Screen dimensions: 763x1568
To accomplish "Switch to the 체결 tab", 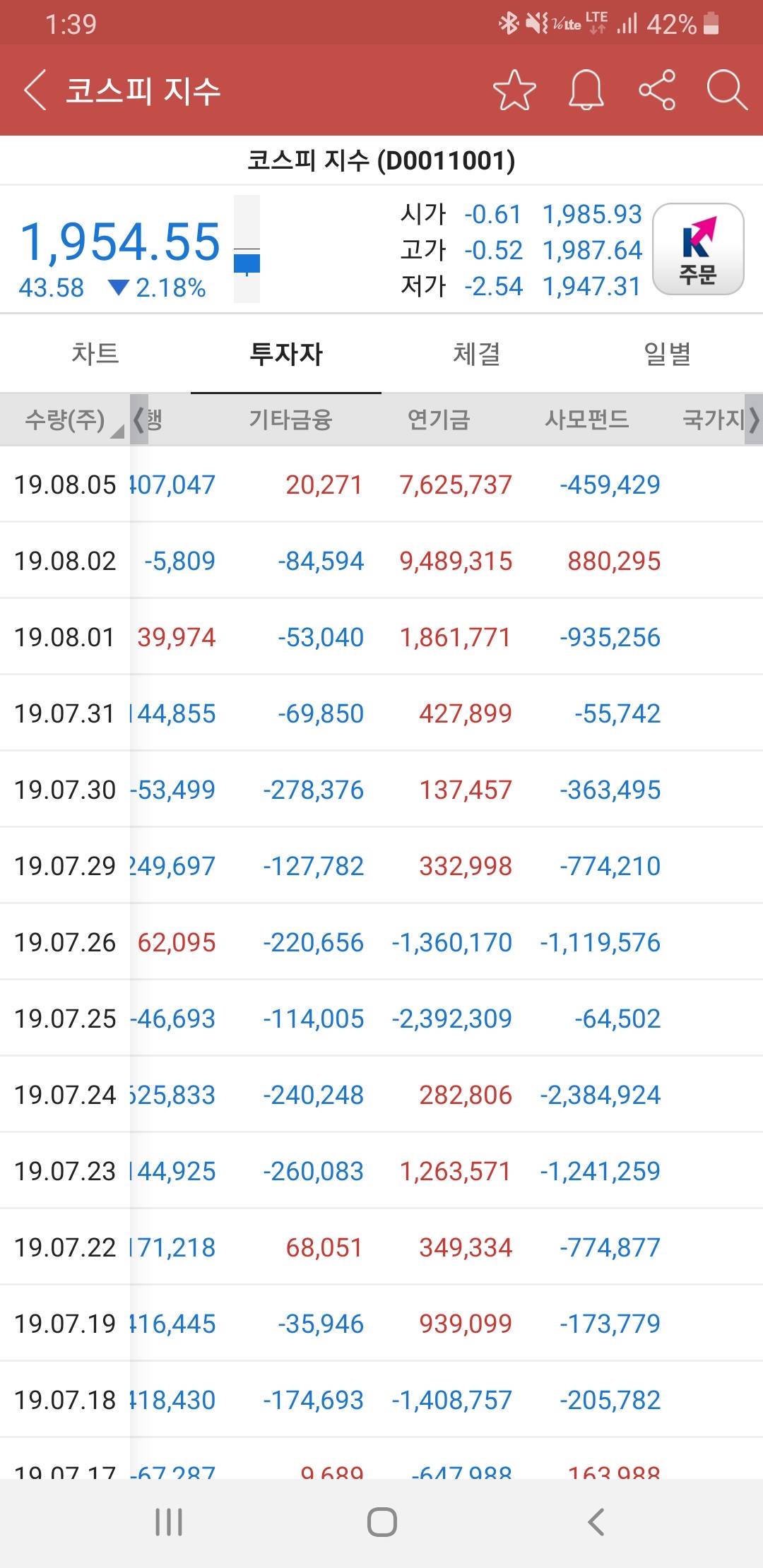I will (x=477, y=353).
